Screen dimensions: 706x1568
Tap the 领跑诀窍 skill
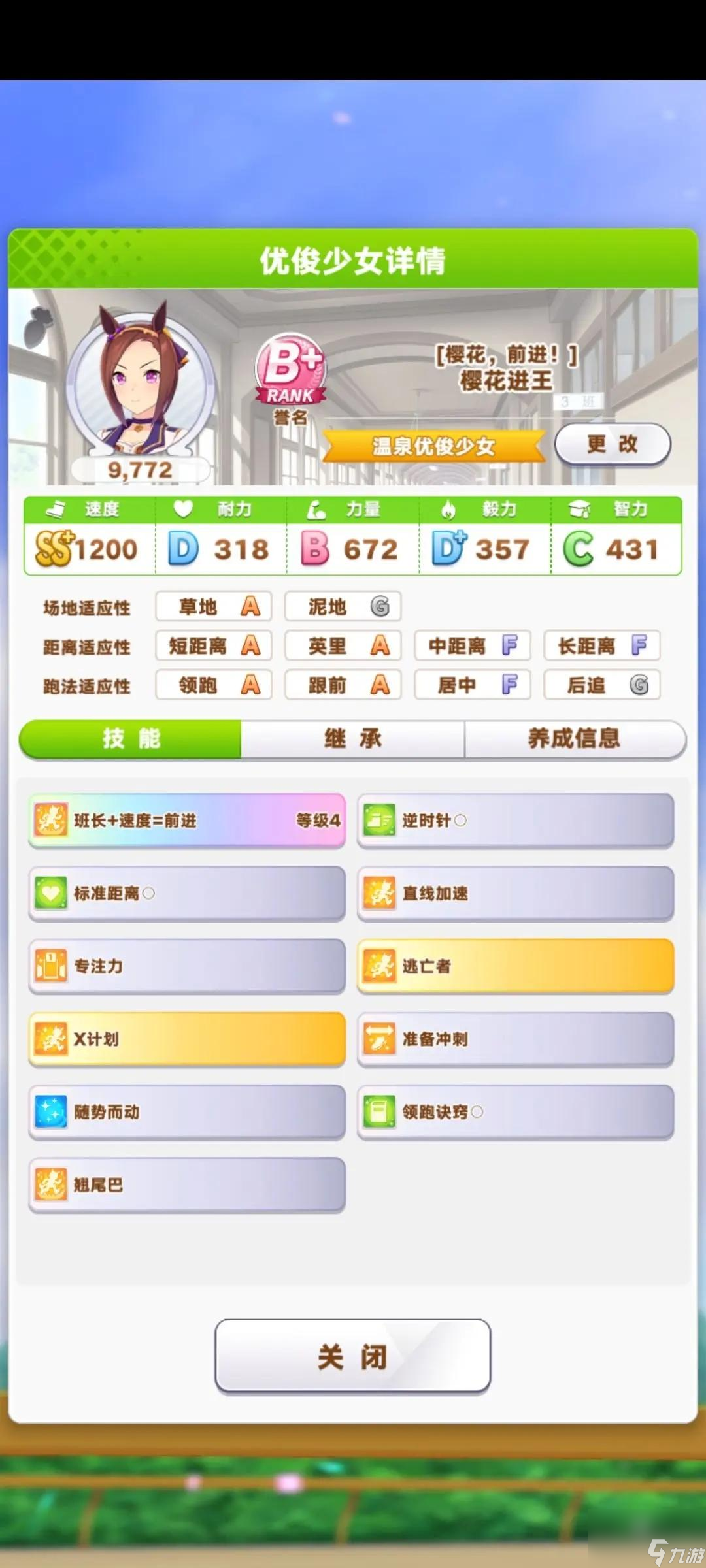[x=515, y=1112]
